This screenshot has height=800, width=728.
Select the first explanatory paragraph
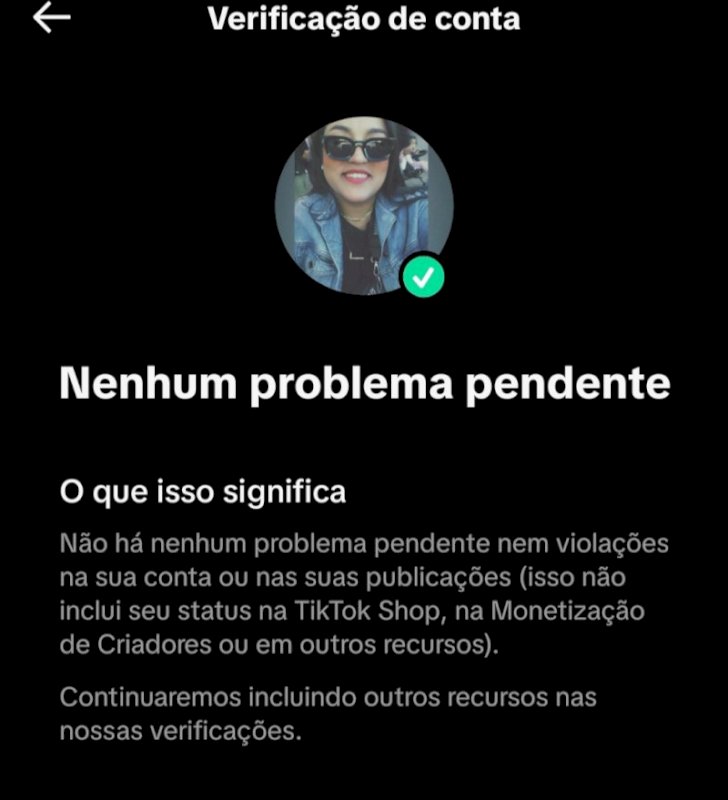point(364,595)
